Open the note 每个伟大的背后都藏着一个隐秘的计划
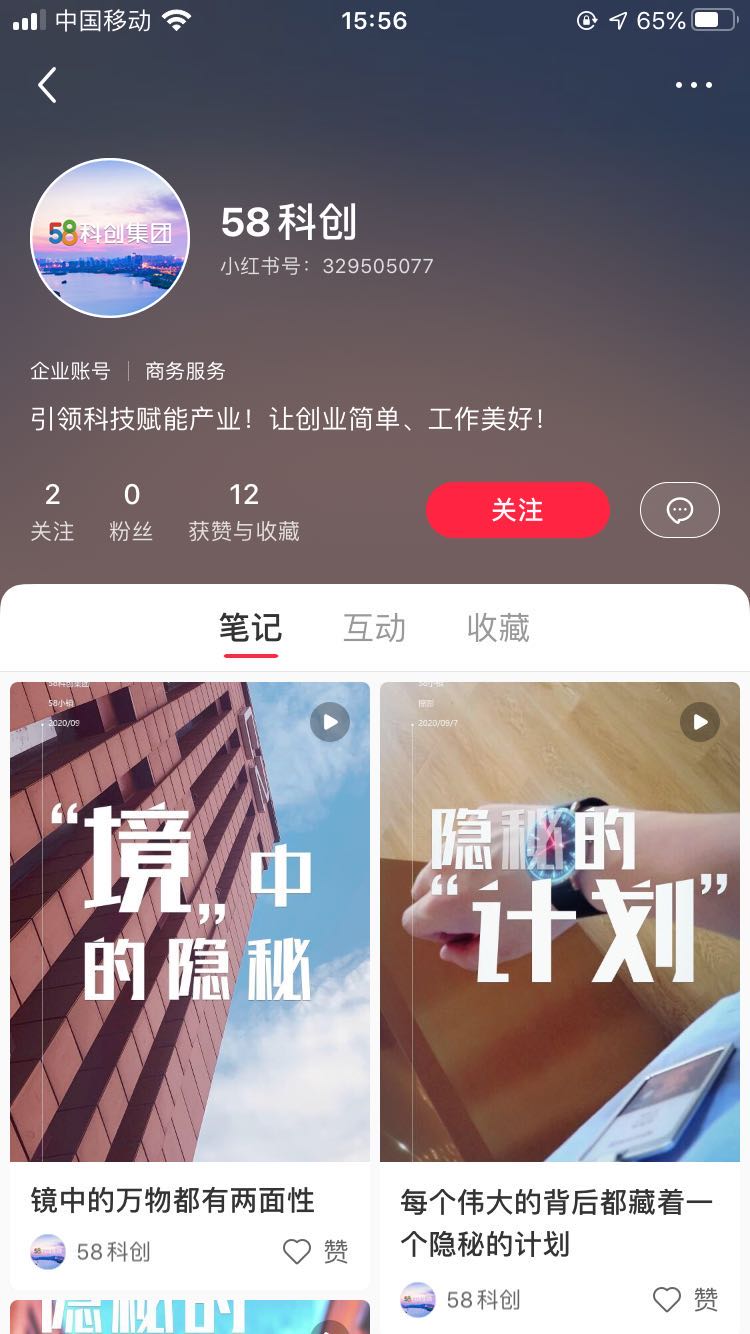The image size is (750, 1334). pos(560,920)
